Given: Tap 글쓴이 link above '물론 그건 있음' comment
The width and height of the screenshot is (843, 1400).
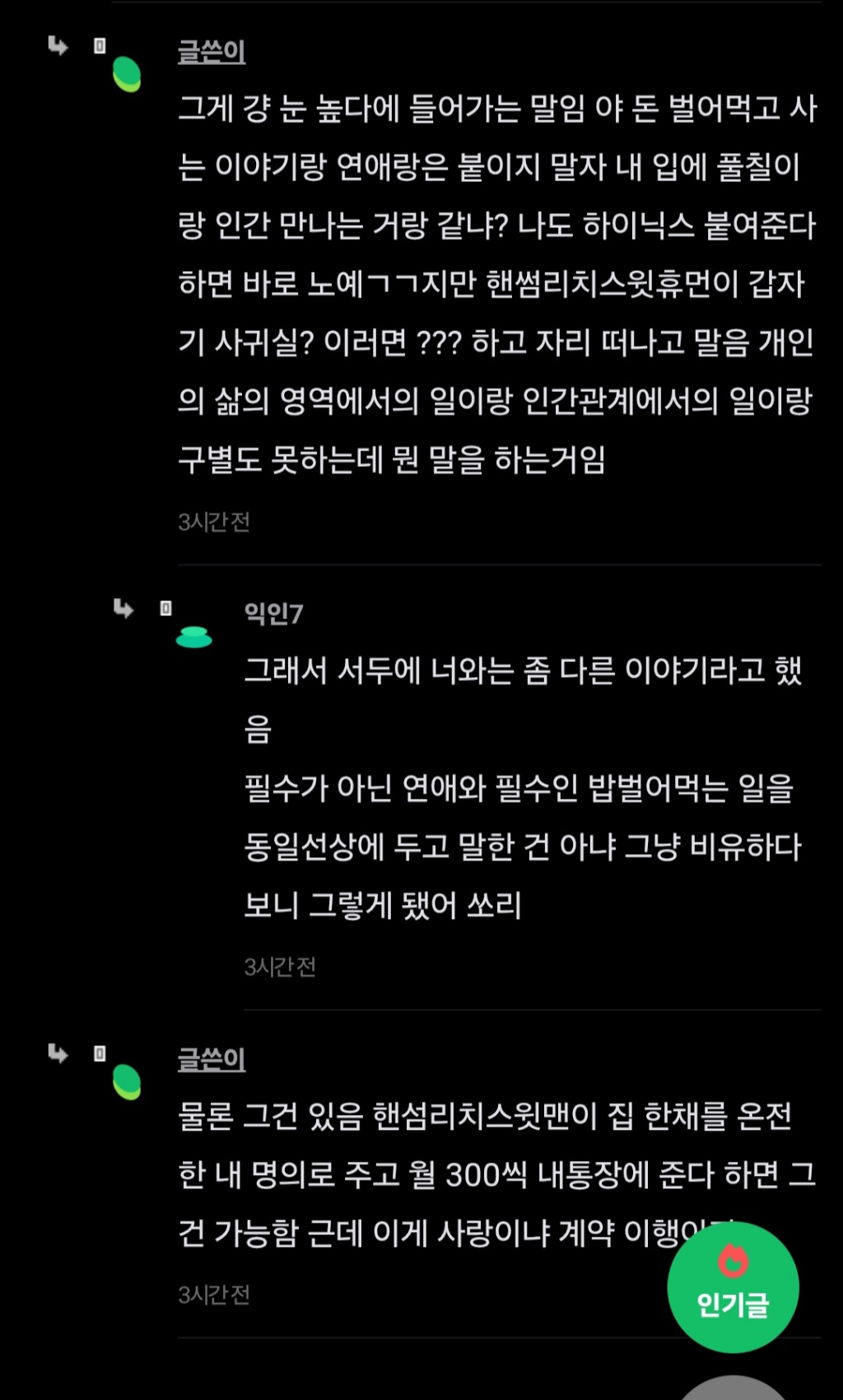Looking at the screenshot, I should click(212, 1059).
